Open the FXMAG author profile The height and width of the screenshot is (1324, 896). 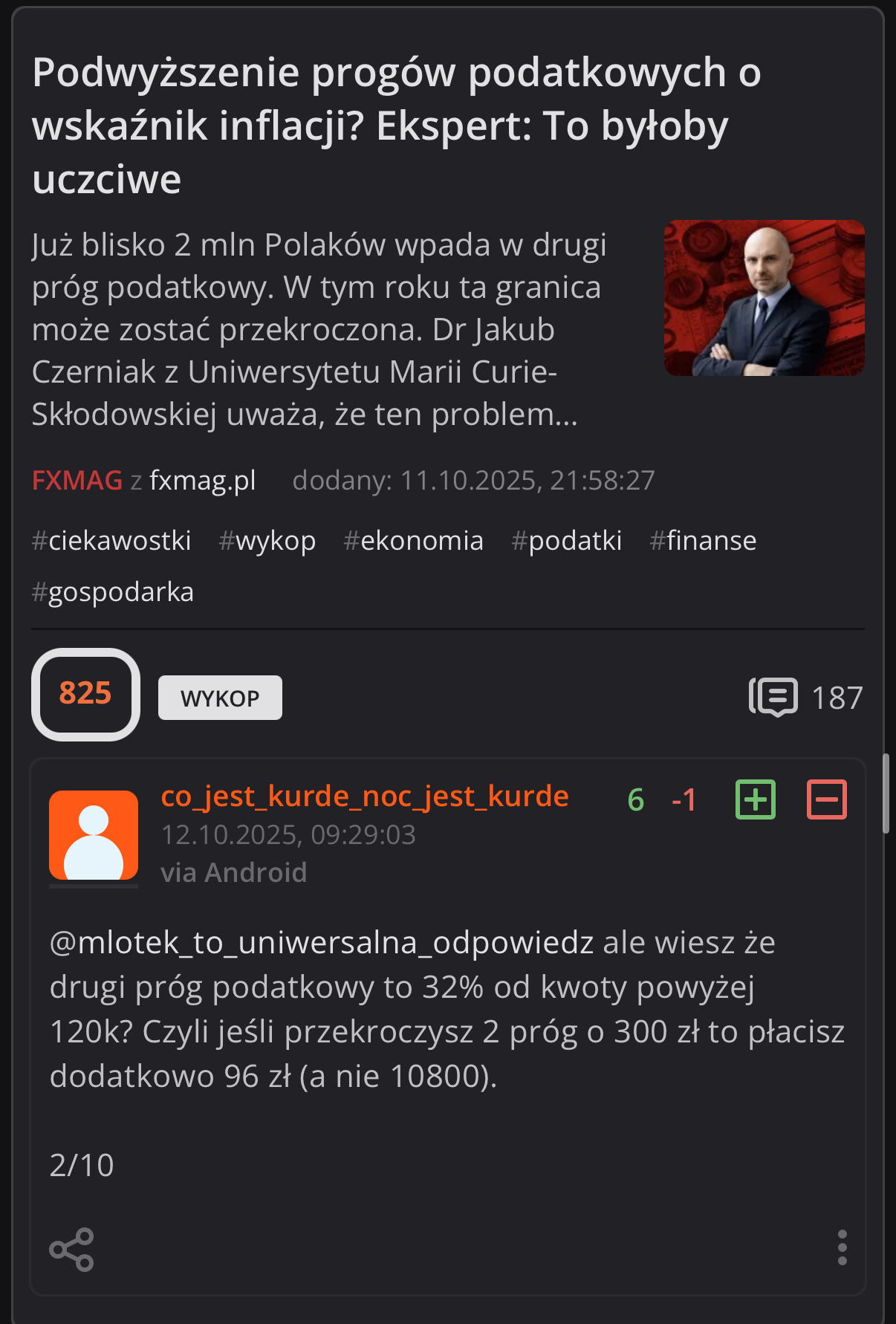tap(77, 481)
